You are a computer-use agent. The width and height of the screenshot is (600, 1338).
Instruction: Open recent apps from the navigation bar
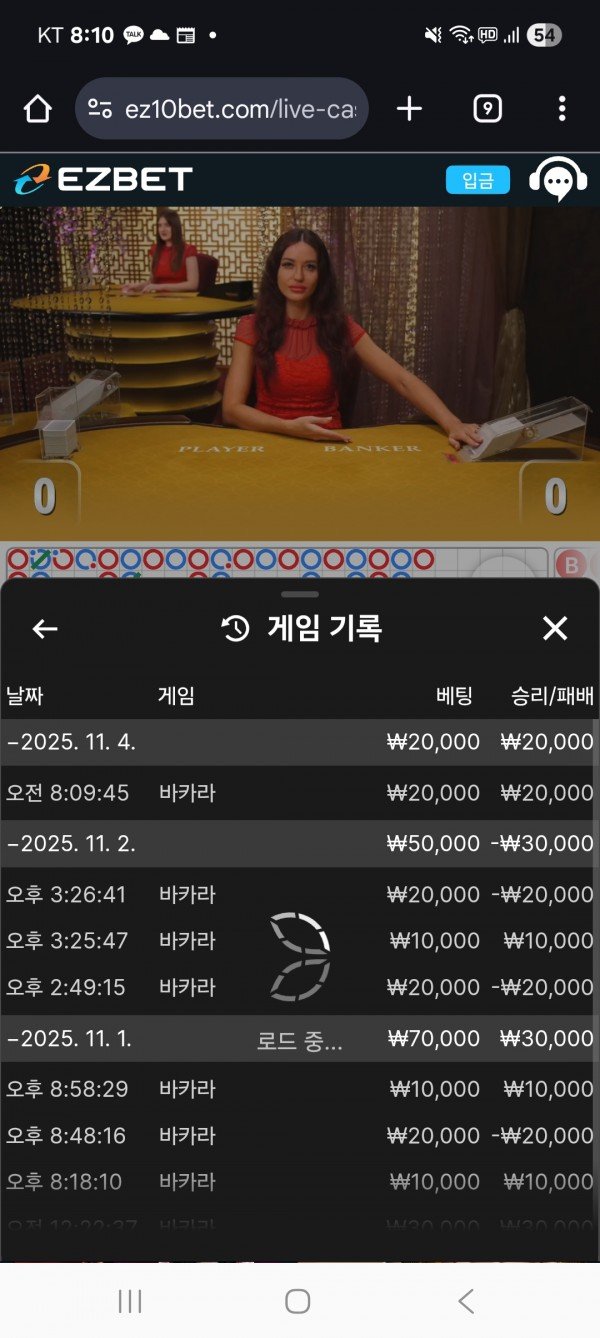click(x=130, y=1301)
